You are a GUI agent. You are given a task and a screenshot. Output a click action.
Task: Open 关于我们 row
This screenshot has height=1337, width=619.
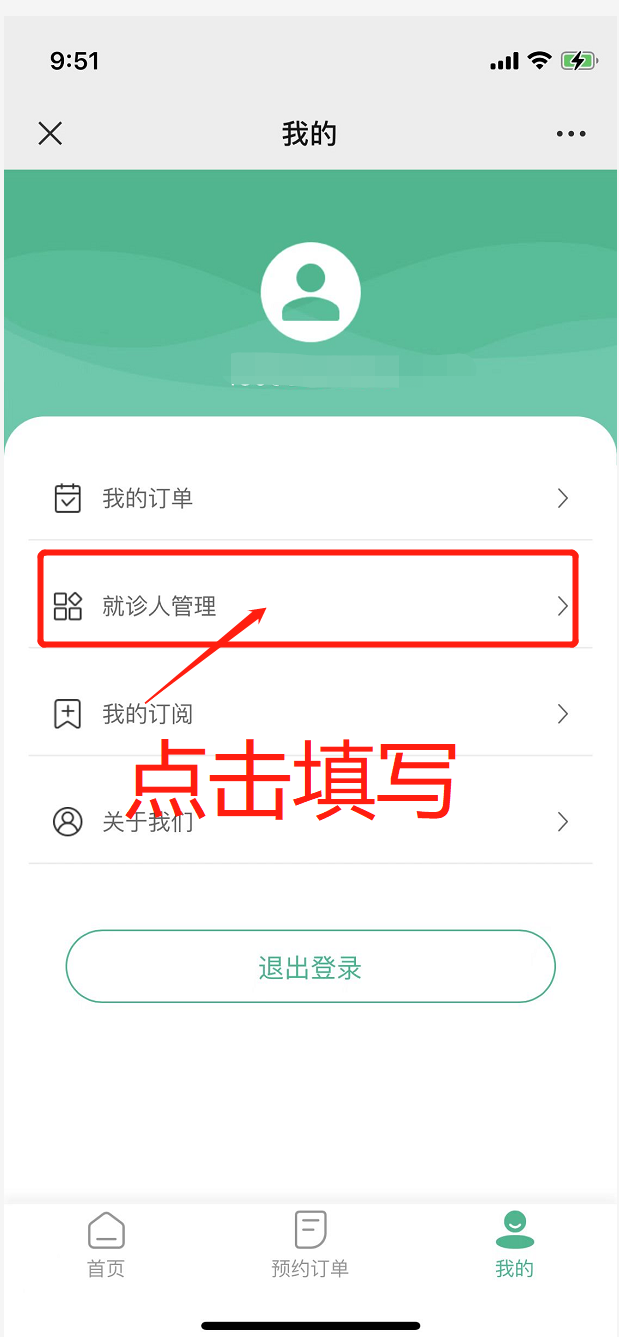tap(310, 822)
